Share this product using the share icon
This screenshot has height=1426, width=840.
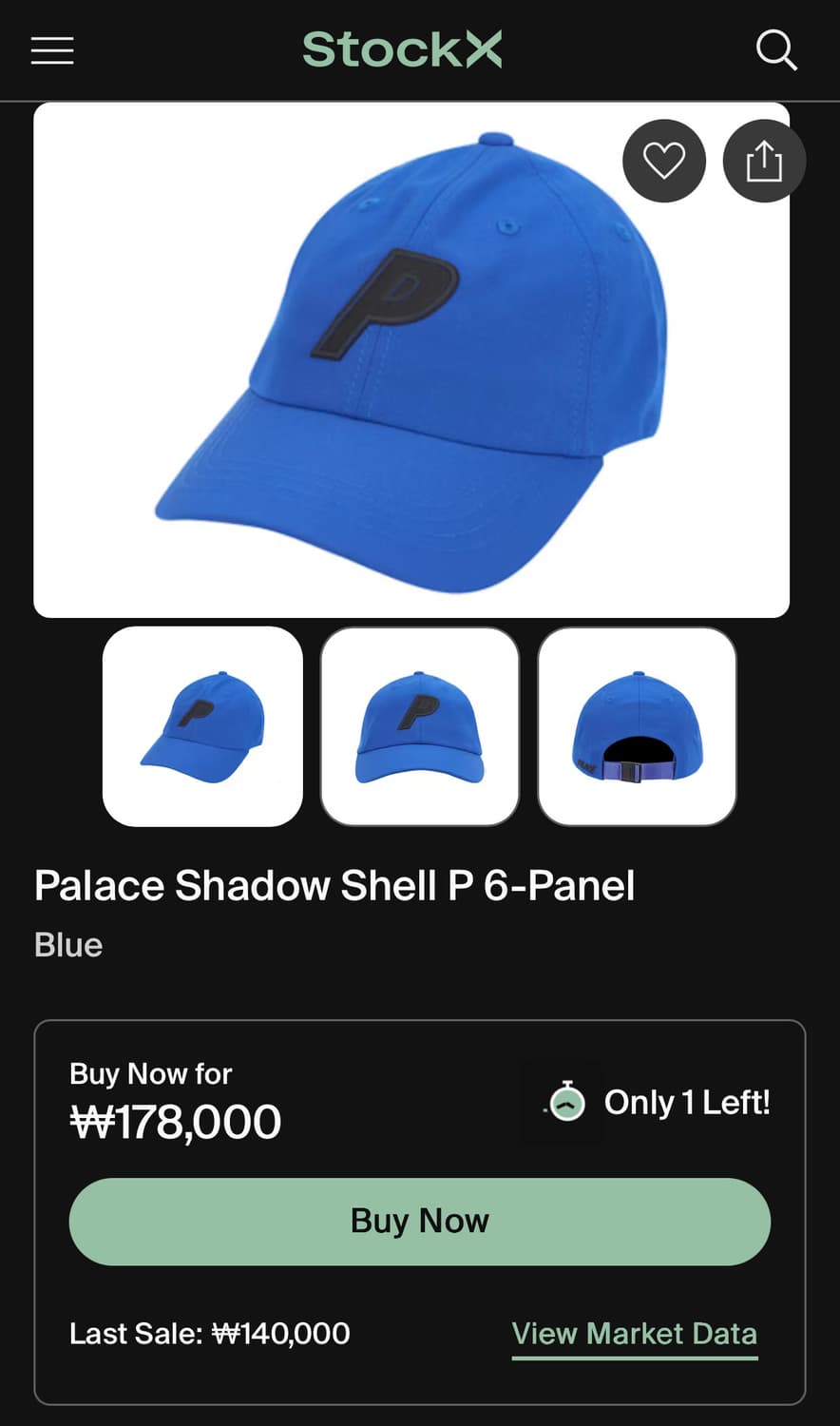764,161
